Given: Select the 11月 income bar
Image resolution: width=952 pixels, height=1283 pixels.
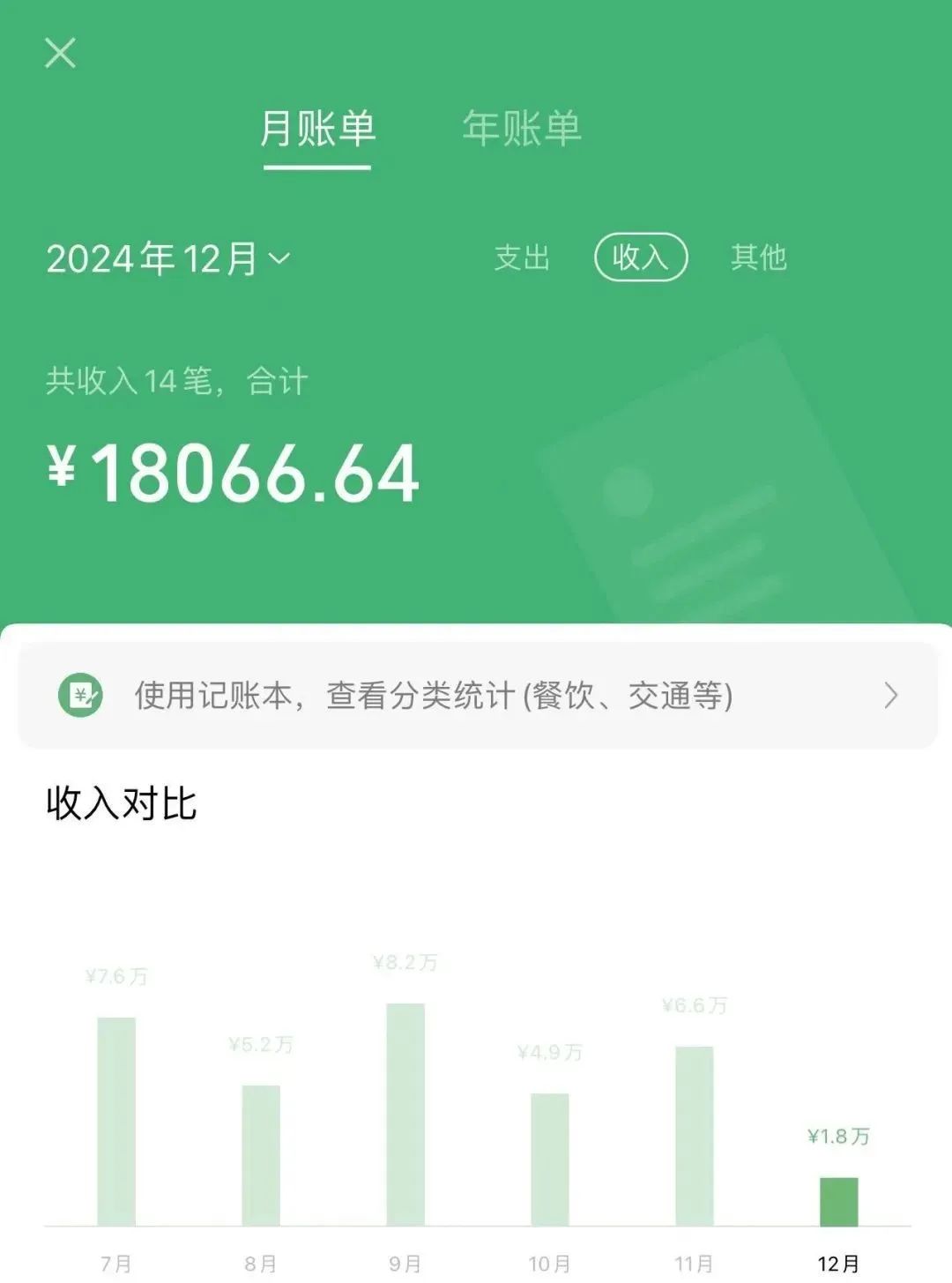Looking at the screenshot, I should (x=695, y=1136).
